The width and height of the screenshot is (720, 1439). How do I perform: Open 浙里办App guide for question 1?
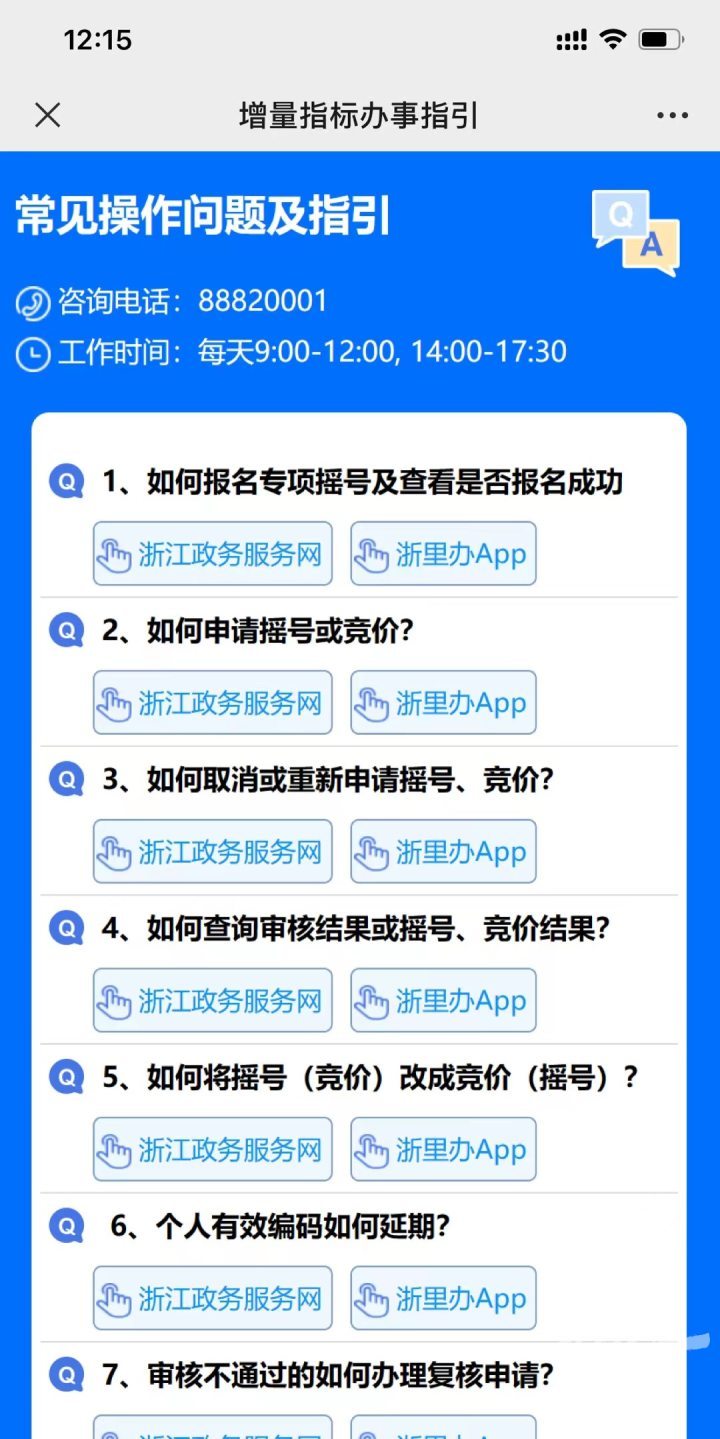pos(443,553)
